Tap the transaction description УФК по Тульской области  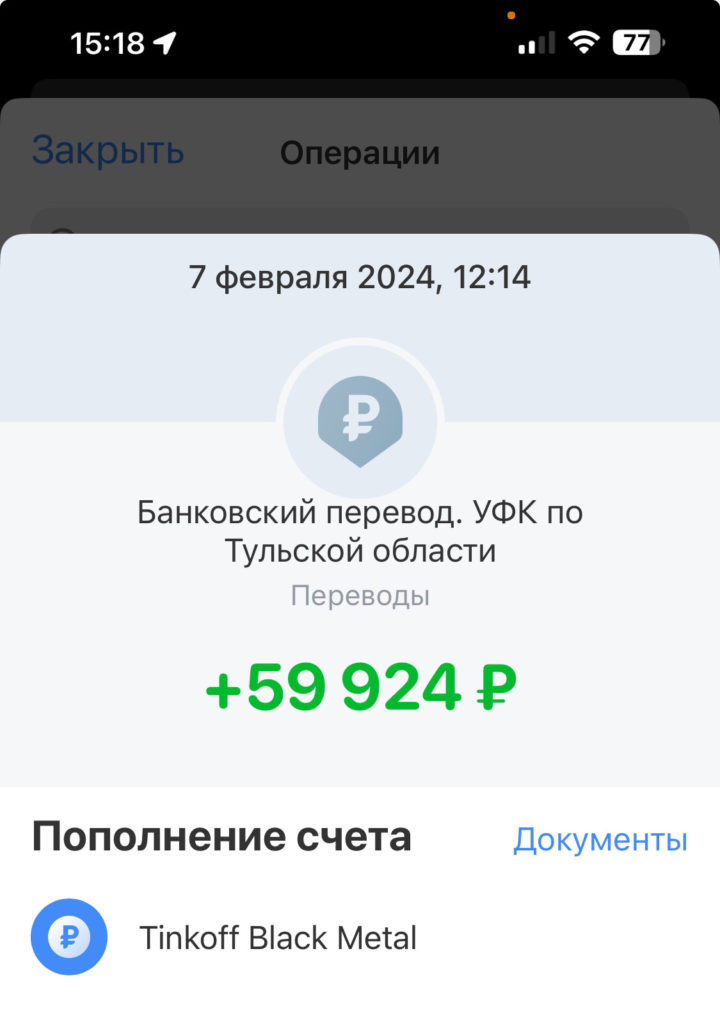tap(360, 534)
